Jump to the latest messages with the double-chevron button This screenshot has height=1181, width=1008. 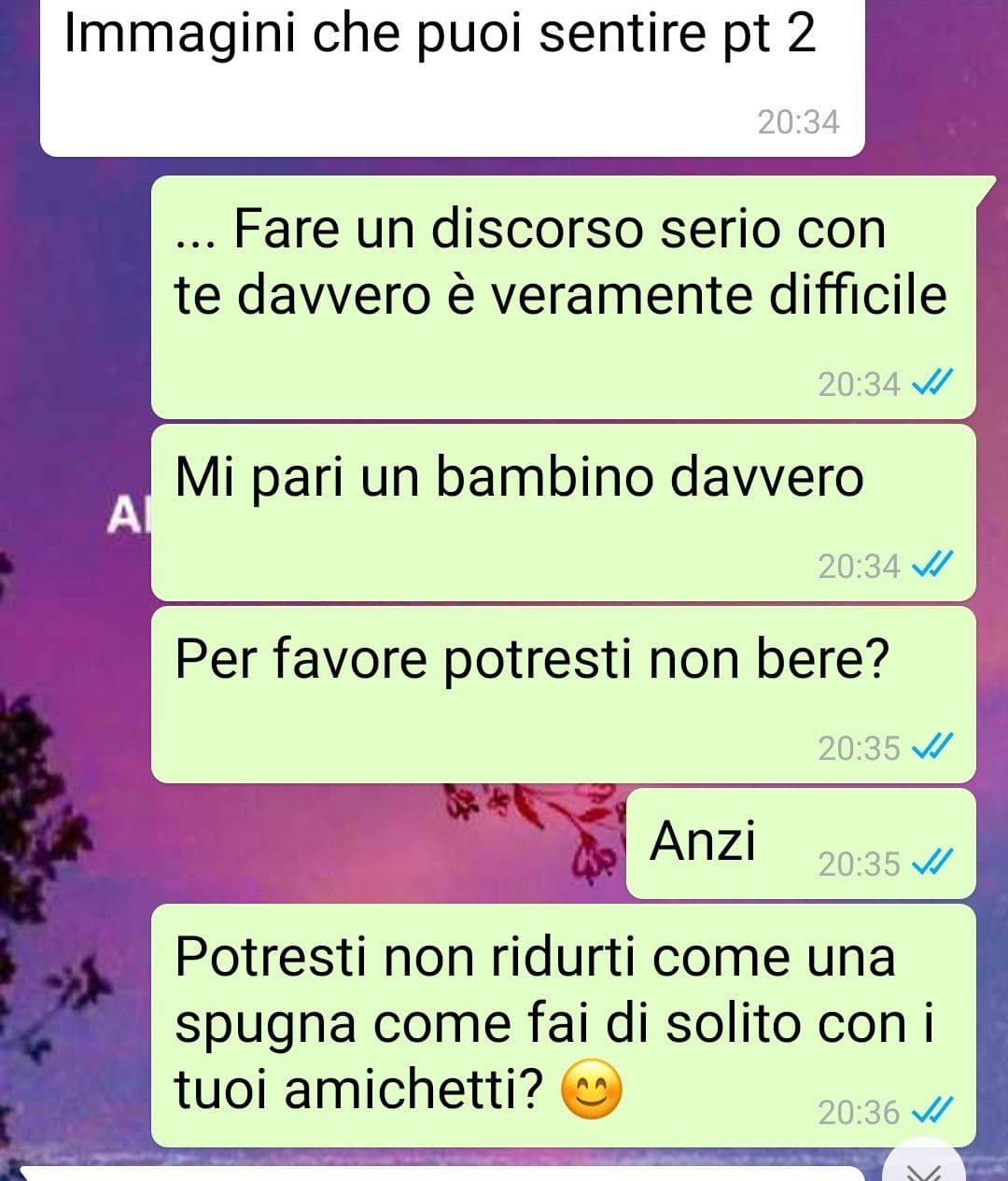click(x=925, y=1171)
